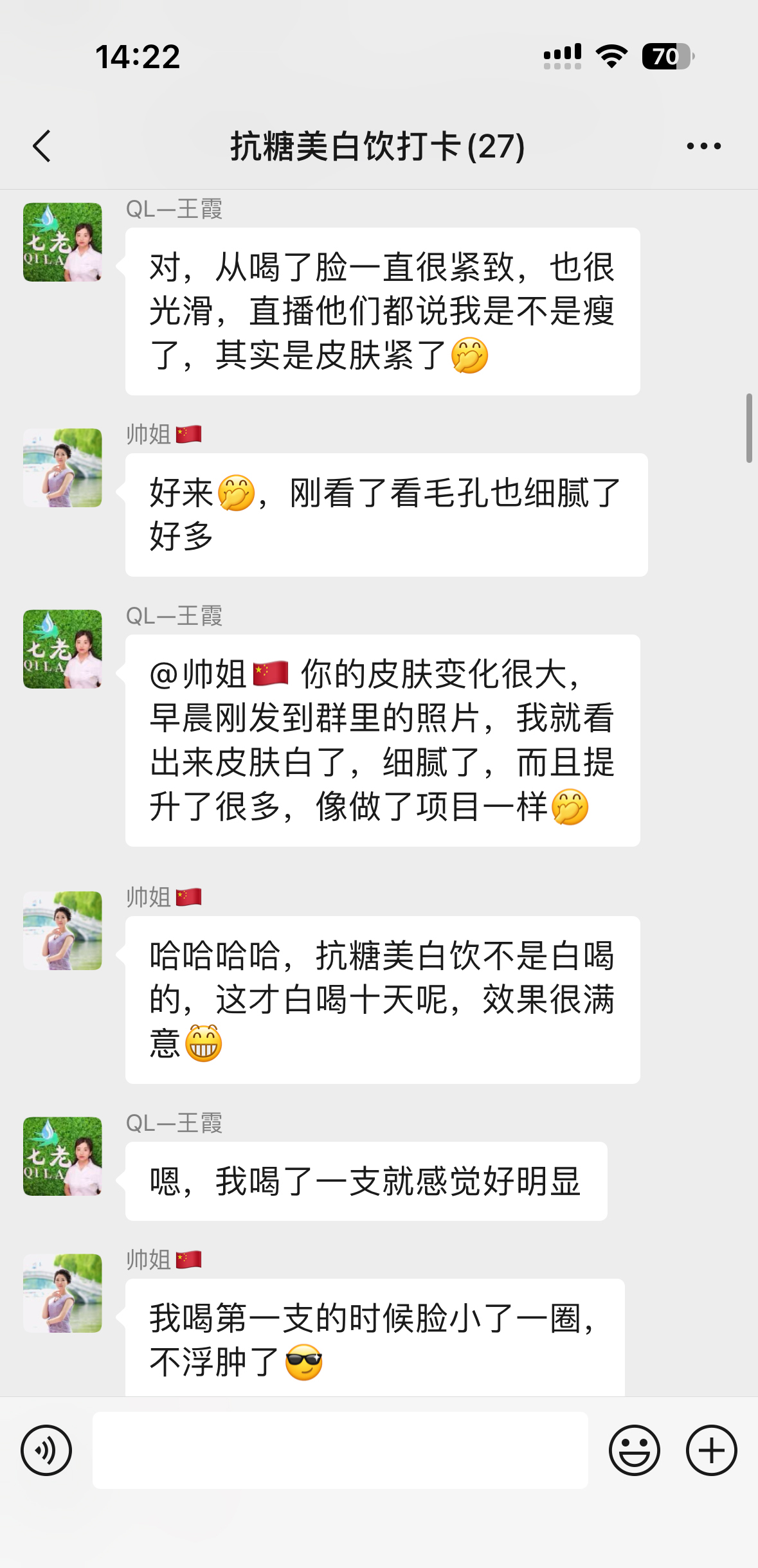Viewport: 758px width, 1568px height.
Task: Open 帅姐's avatar next to the 毛孔也细腻了 message
Action: (x=62, y=468)
